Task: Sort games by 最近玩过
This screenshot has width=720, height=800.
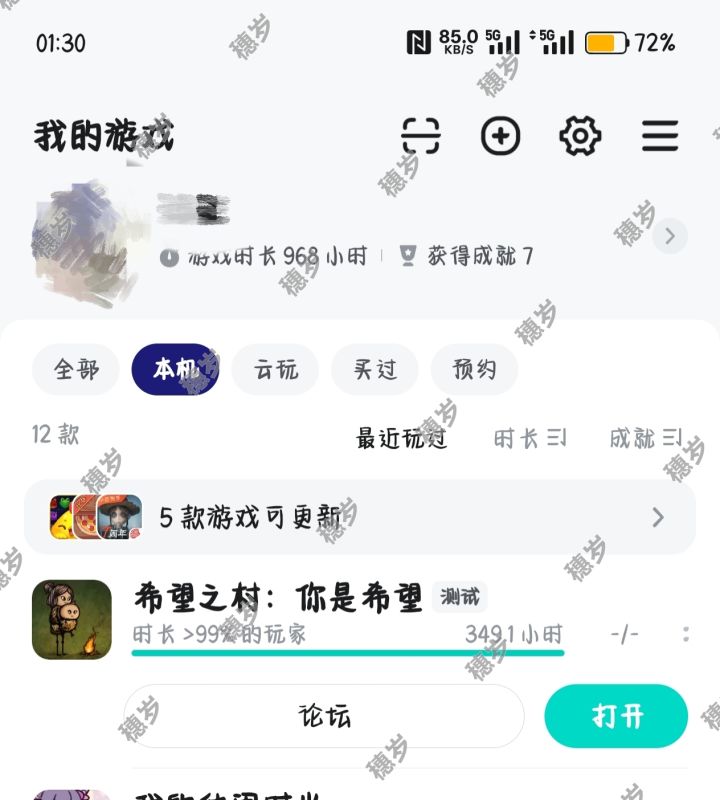Action: [401, 438]
